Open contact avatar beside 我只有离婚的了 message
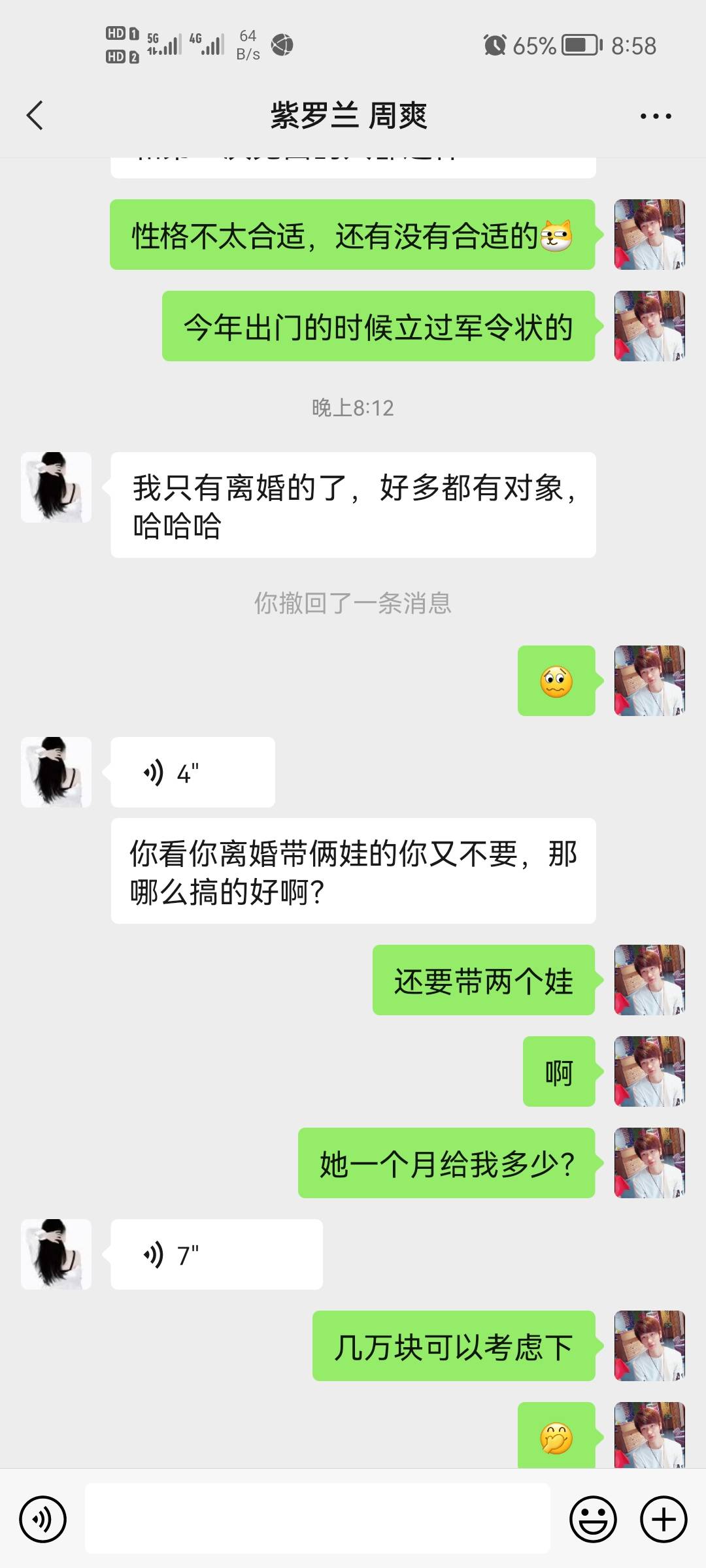The width and height of the screenshot is (706, 1568). click(56, 487)
